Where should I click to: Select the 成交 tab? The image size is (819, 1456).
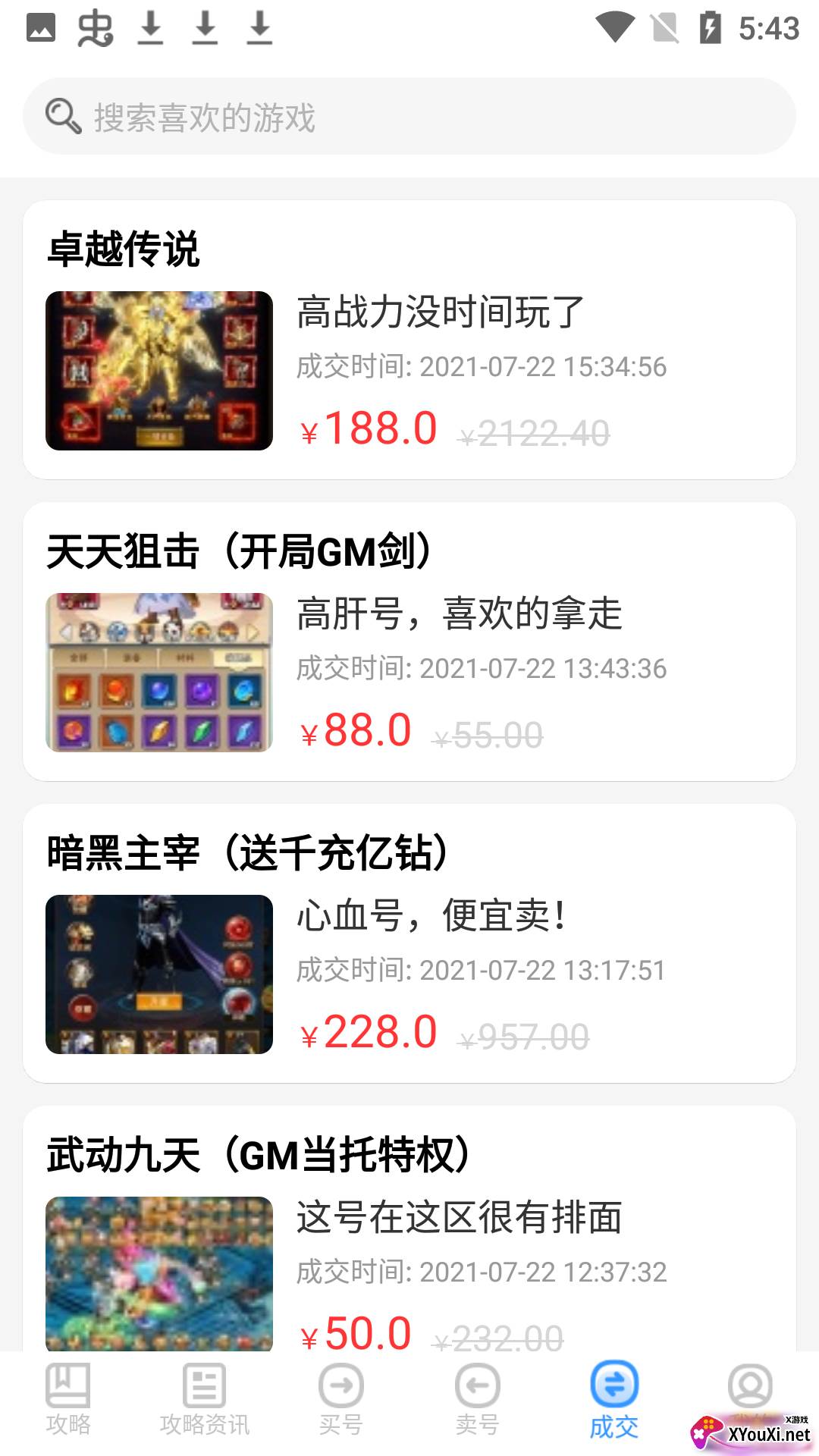coord(614,1400)
